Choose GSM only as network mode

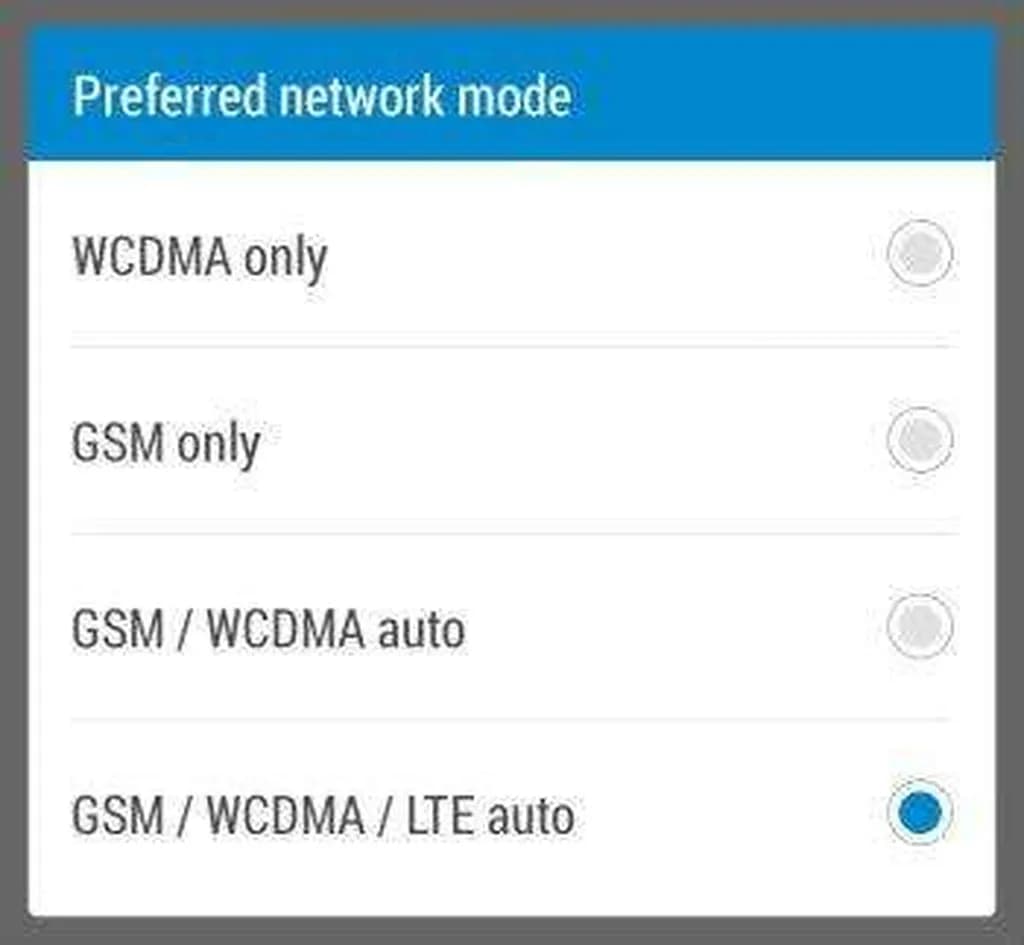pos(919,440)
